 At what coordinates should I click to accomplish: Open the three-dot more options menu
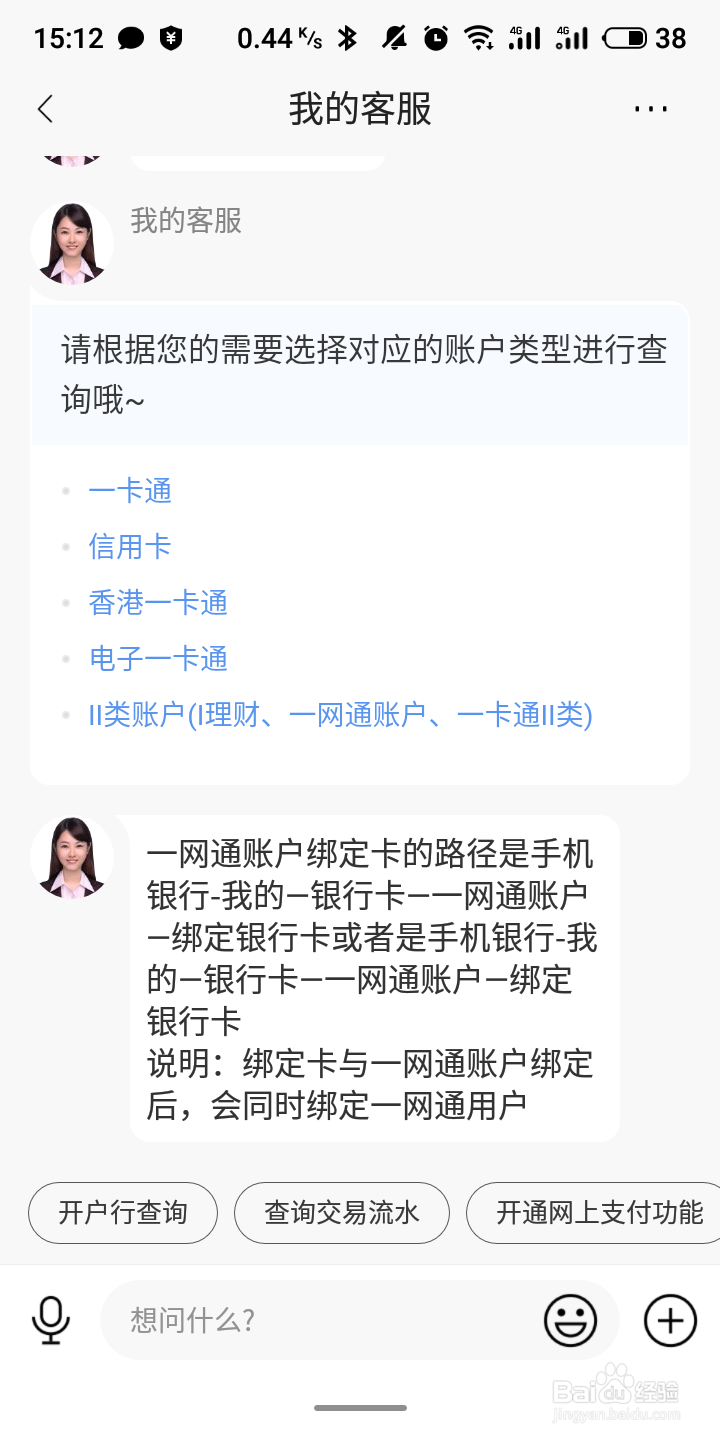tap(650, 109)
